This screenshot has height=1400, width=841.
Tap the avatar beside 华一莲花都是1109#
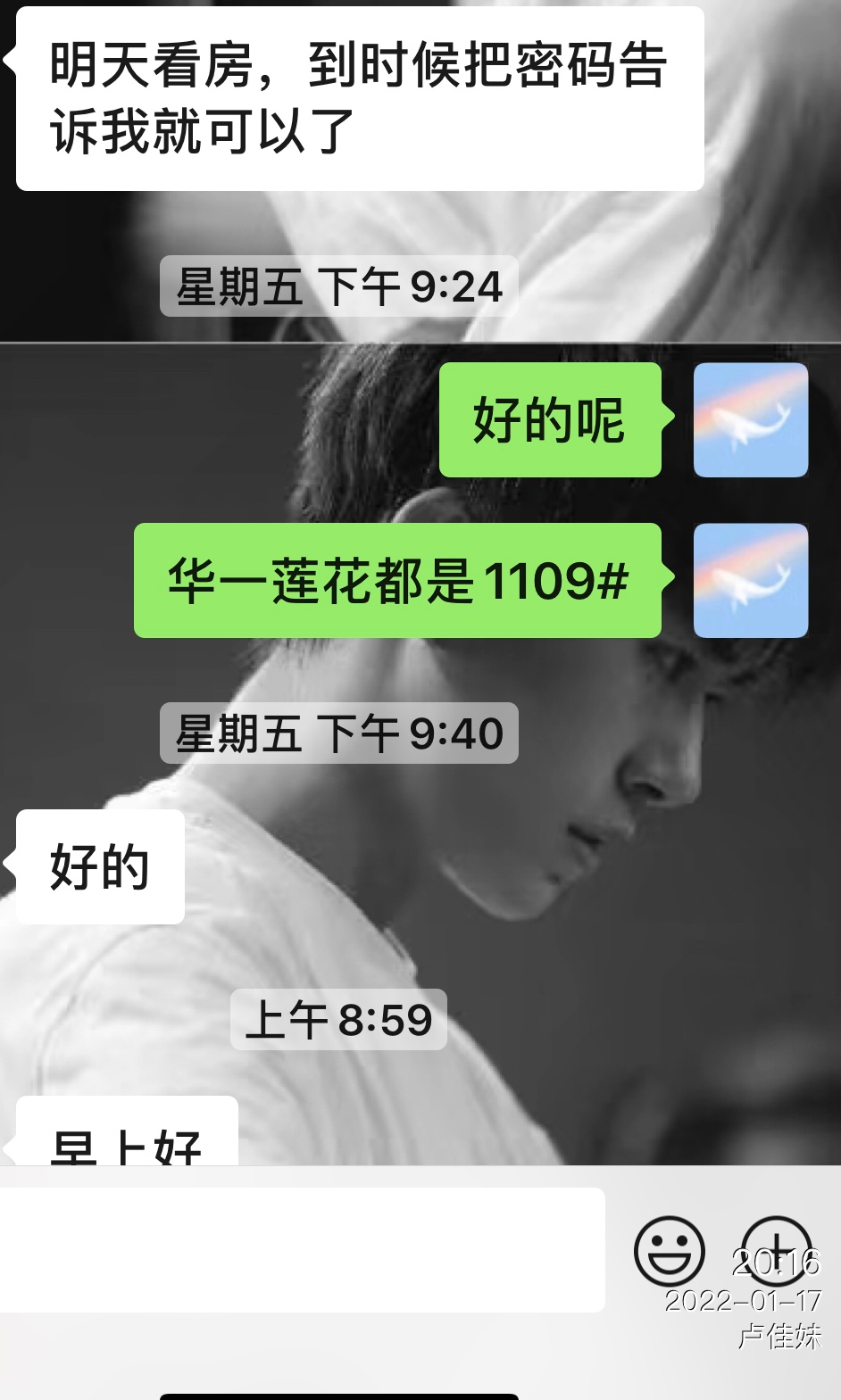751,581
